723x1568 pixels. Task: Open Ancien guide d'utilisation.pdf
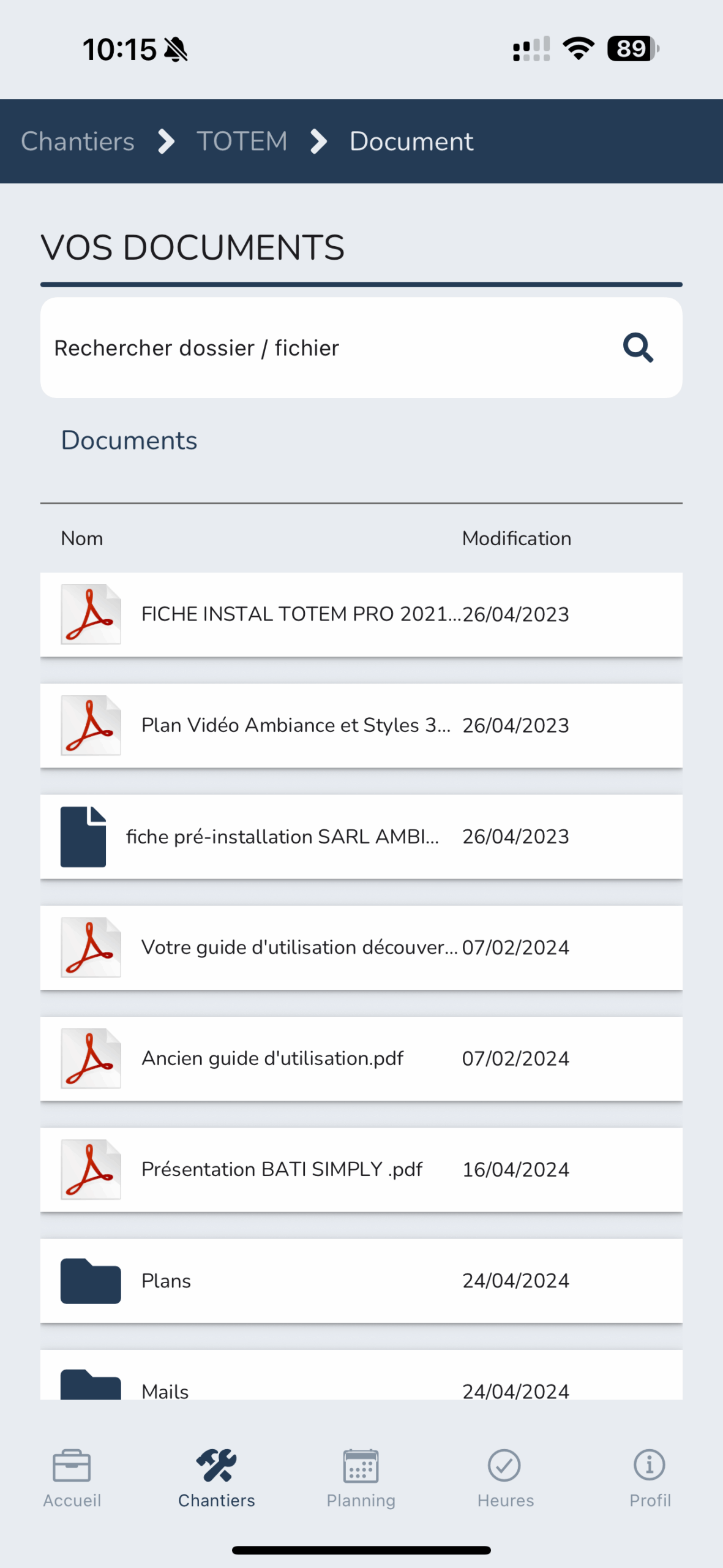[361, 1058]
